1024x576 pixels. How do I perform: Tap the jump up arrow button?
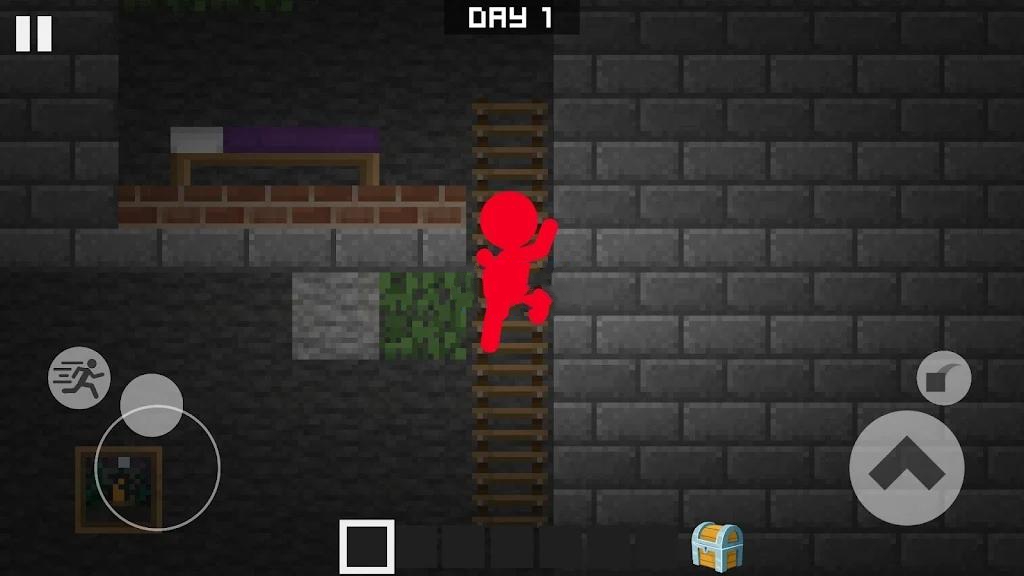906,467
